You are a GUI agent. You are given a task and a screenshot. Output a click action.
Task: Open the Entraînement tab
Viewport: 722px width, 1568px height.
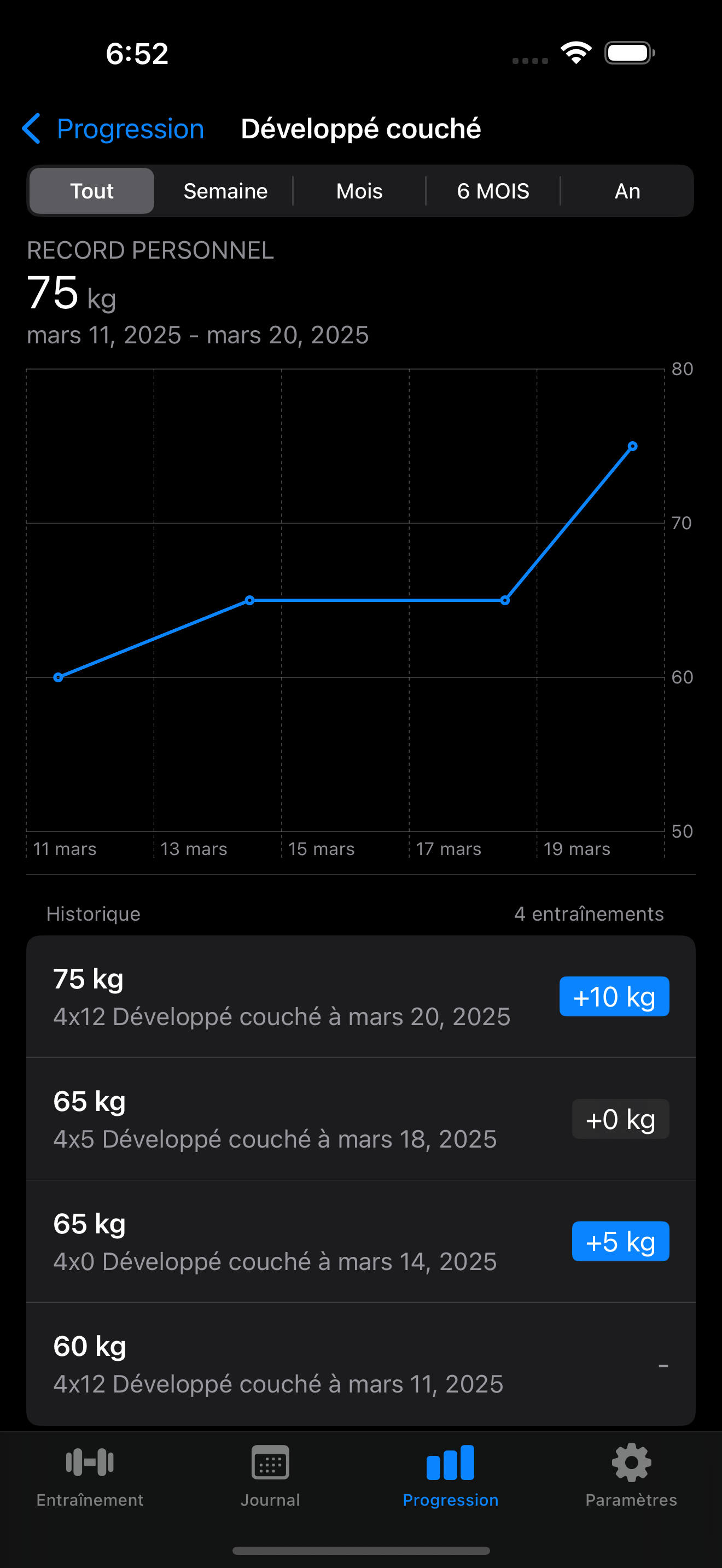pyautogui.click(x=90, y=1476)
